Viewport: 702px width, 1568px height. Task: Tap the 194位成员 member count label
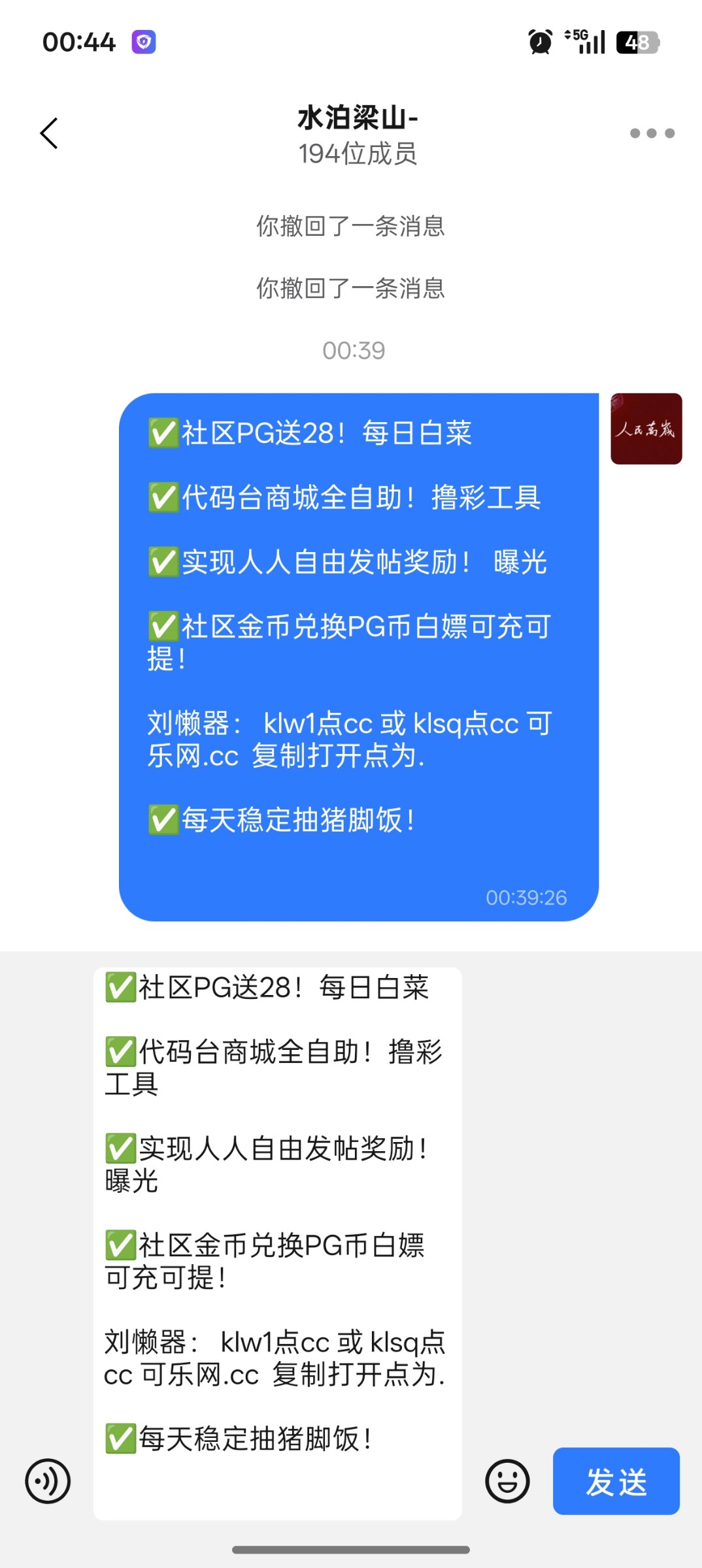tap(358, 155)
